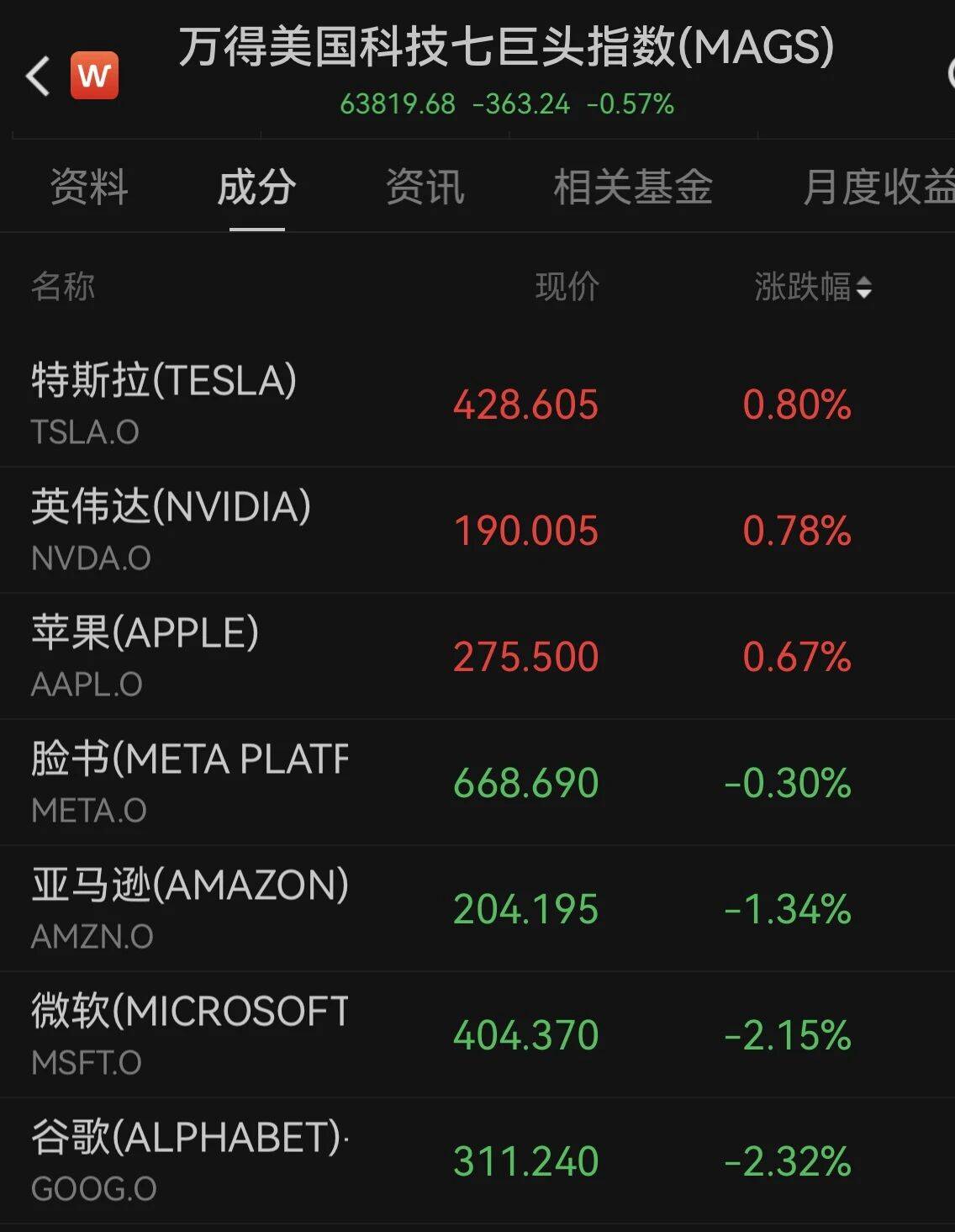
Task: Sort the list by 涨跌幅
Action: (813, 288)
